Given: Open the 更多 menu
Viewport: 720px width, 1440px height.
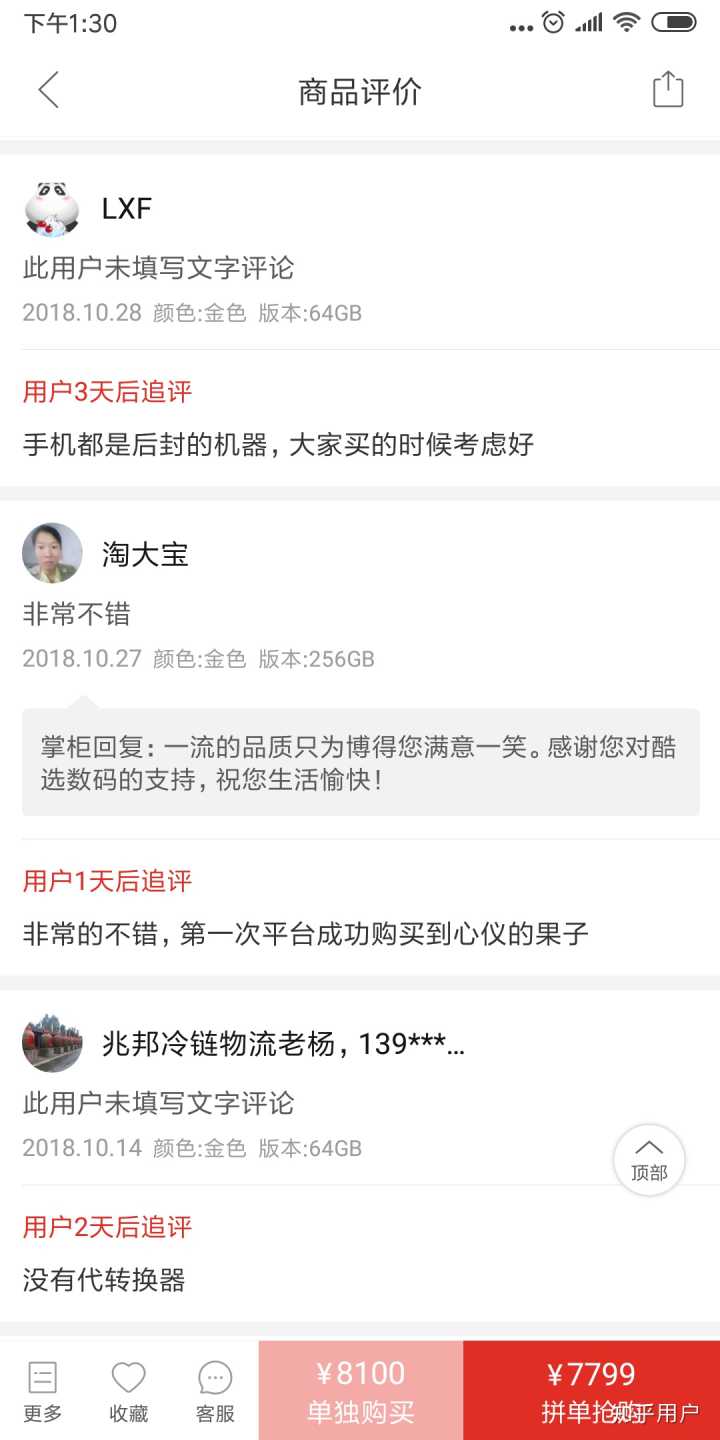Looking at the screenshot, I should pyautogui.click(x=43, y=1390).
